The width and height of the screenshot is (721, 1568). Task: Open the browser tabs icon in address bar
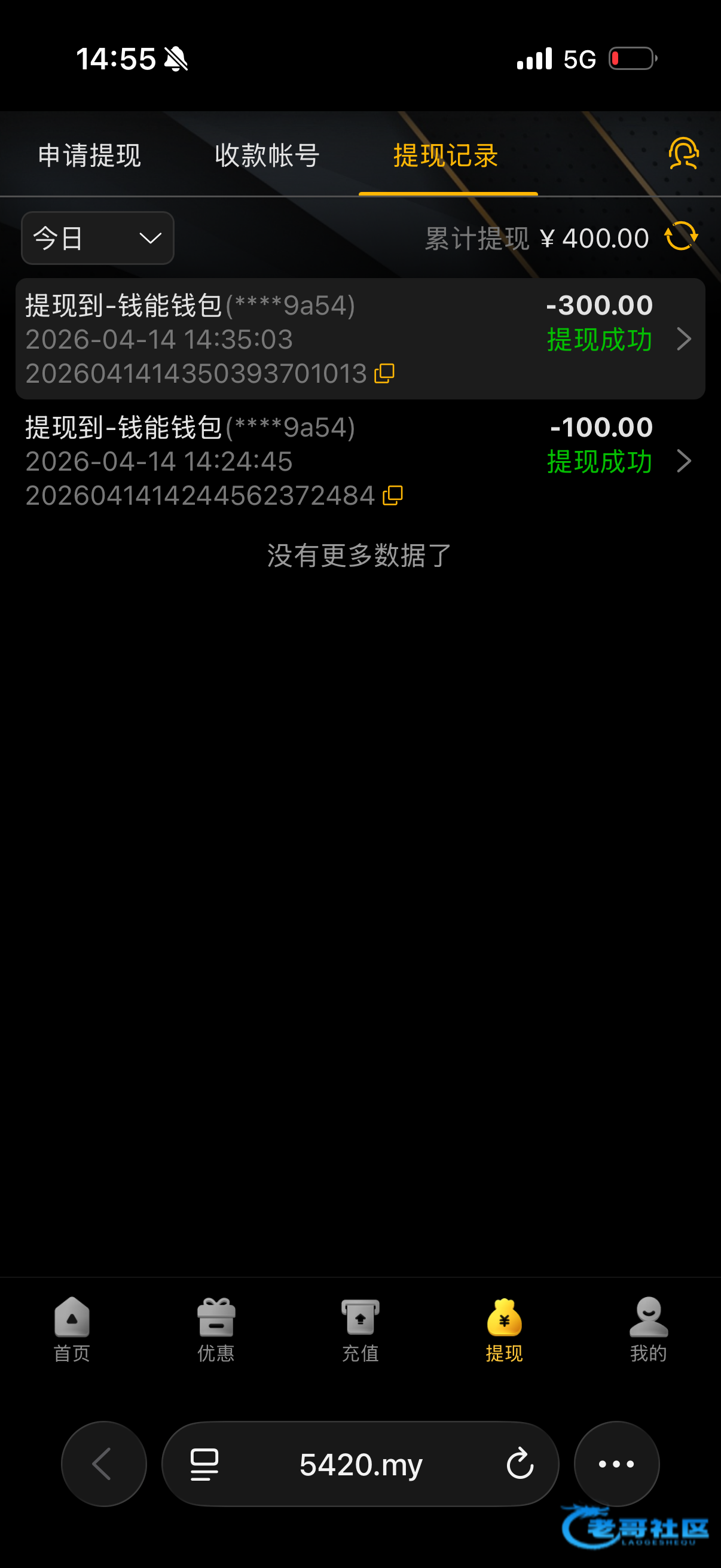[204, 1464]
